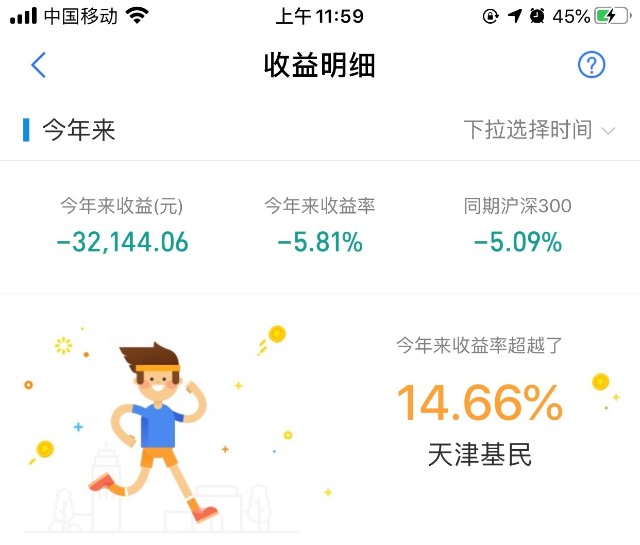Go back from the 收益明细 page
Image resolution: width=640 pixels, height=545 pixels.
tap(38, 65)
